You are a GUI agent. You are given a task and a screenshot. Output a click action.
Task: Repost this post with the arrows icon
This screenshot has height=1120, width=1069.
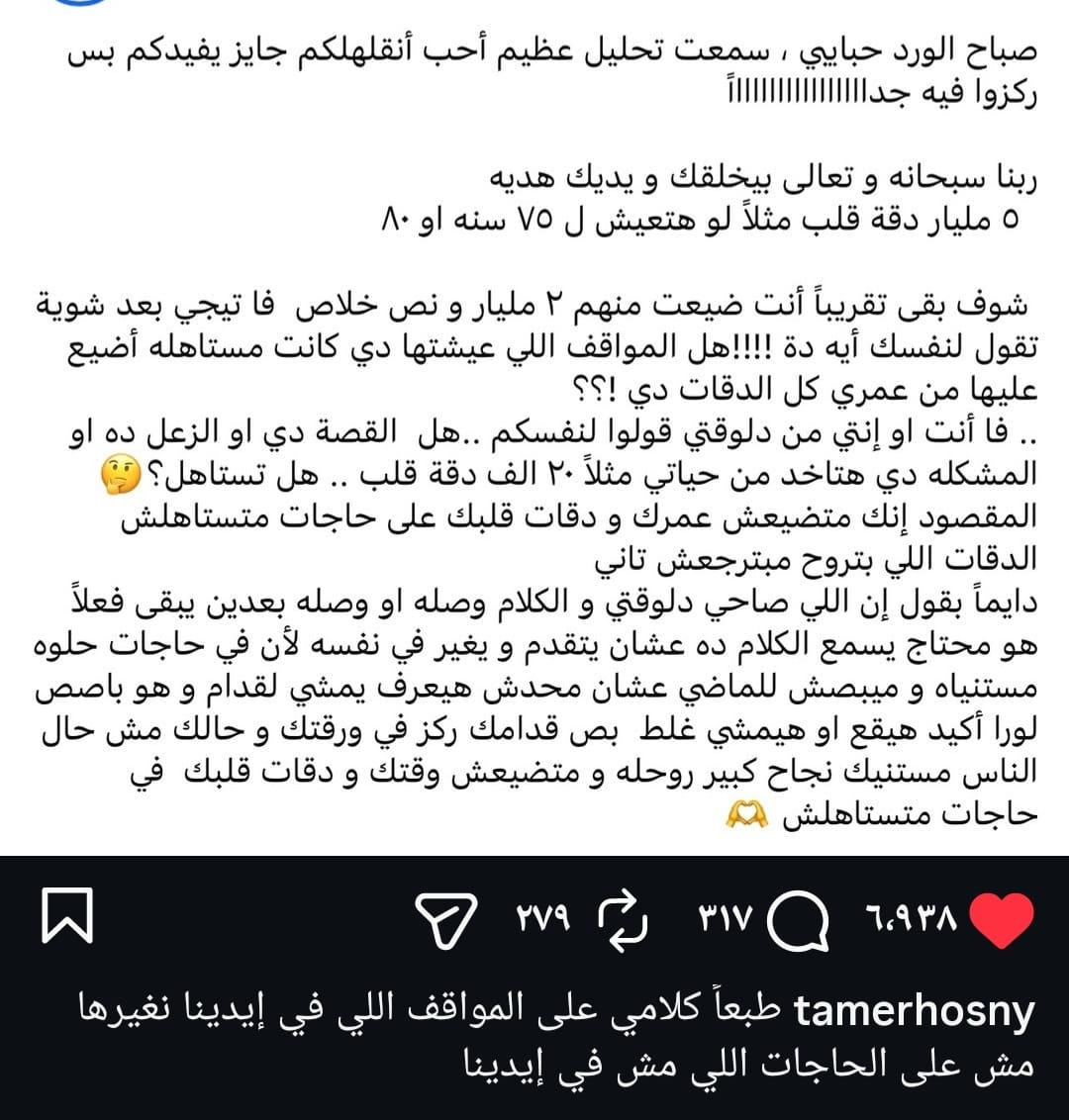623,919
